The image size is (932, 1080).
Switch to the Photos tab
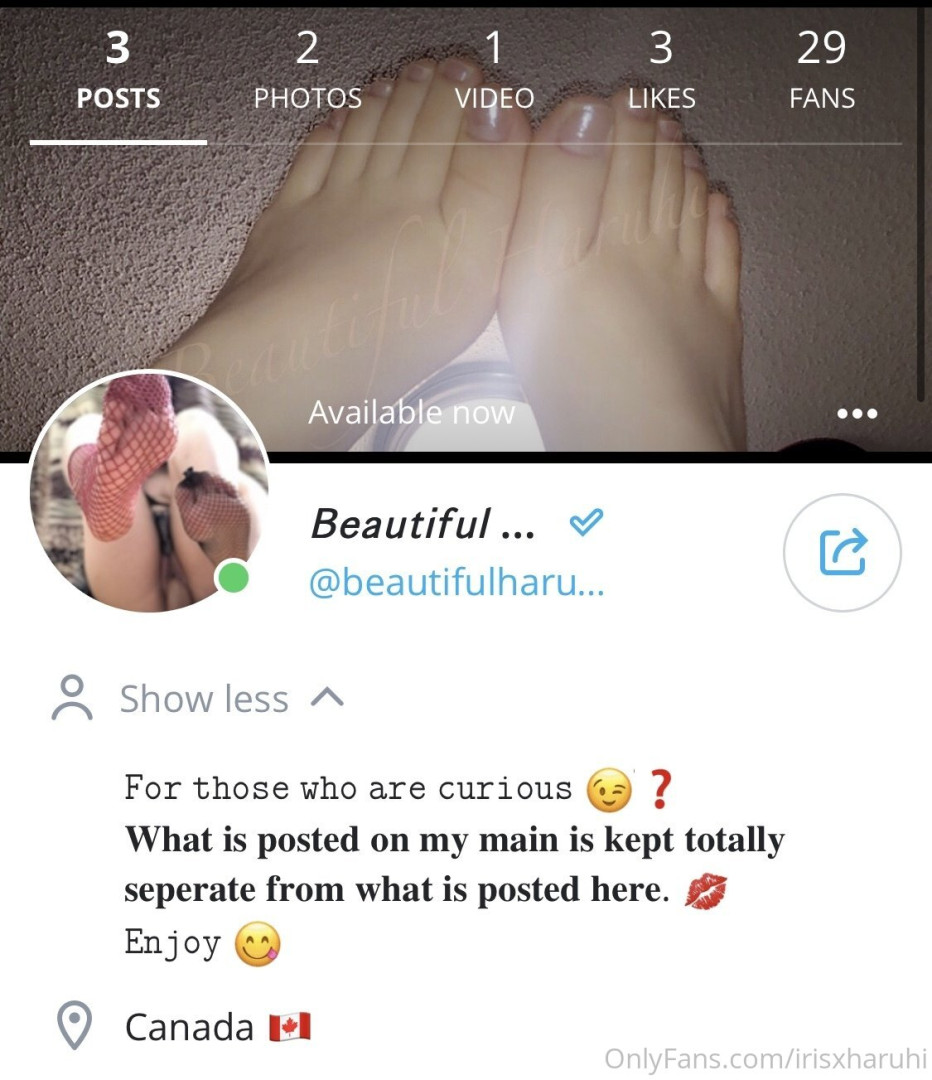tap(307, 72)
